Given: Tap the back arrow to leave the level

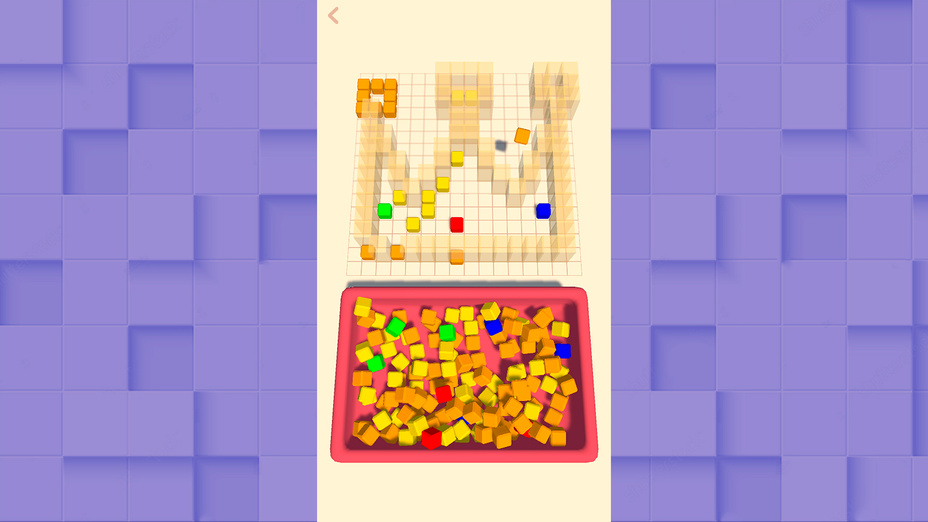Looking at the screenshot, I should 333,15.
